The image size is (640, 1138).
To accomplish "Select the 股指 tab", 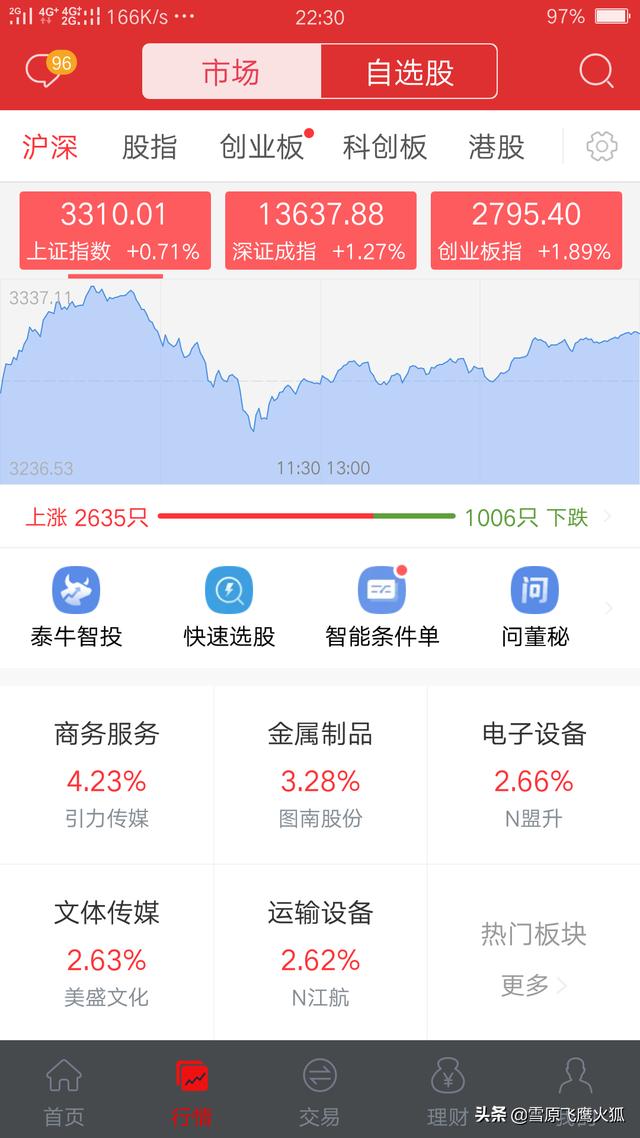I will click(x=149, y=147).
